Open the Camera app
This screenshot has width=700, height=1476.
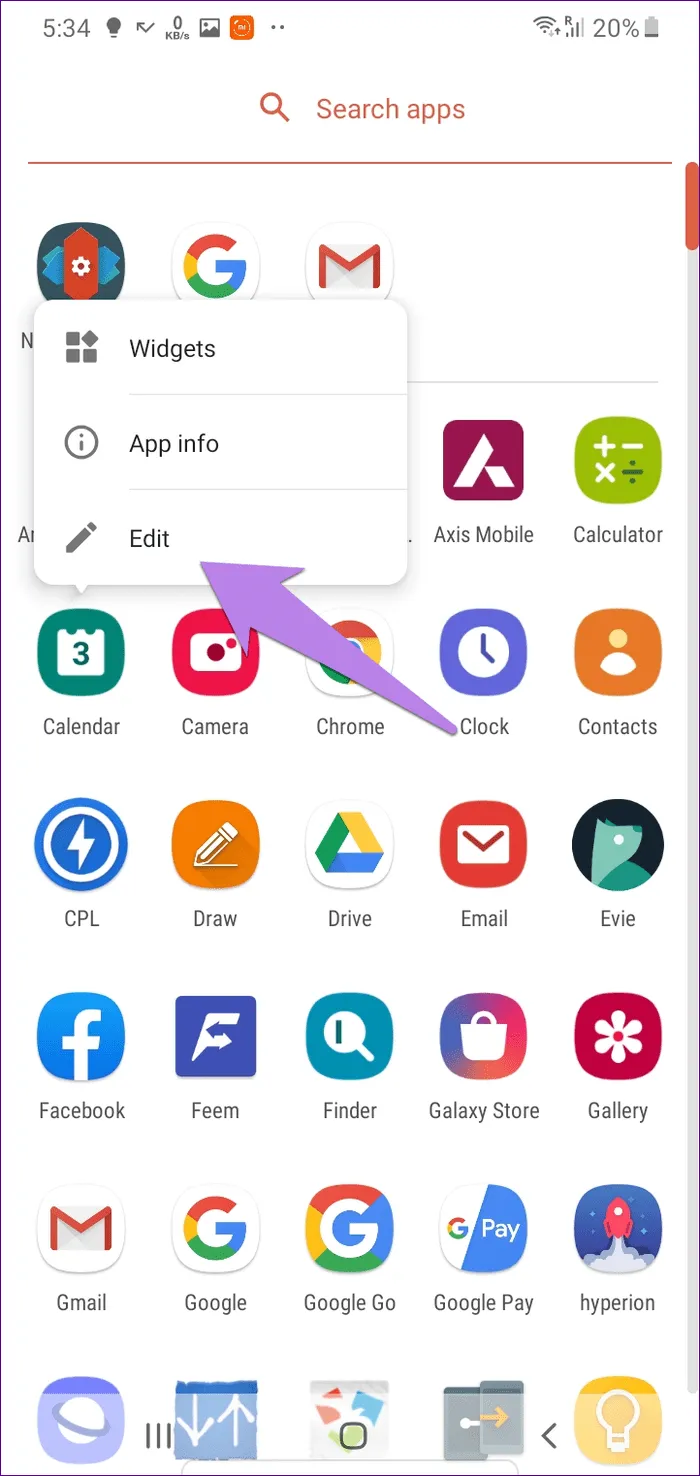(x=215, y=654)
